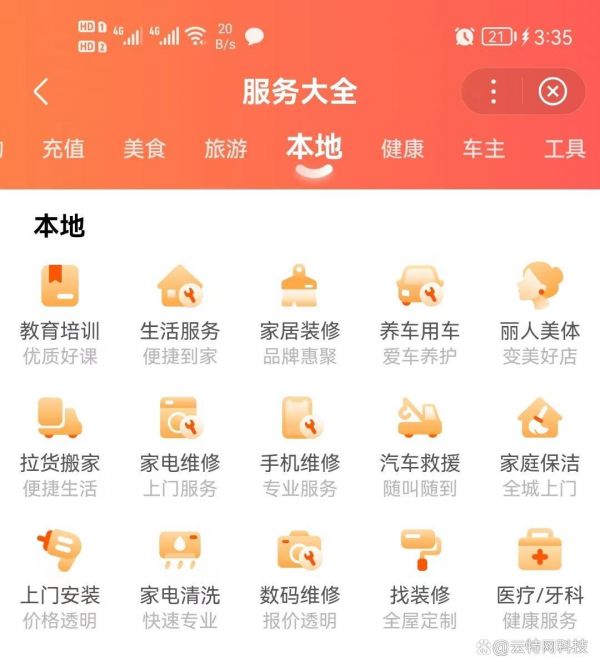Close the mini program with X
This screenshot has width=600, height=668.
pos(552,92)
